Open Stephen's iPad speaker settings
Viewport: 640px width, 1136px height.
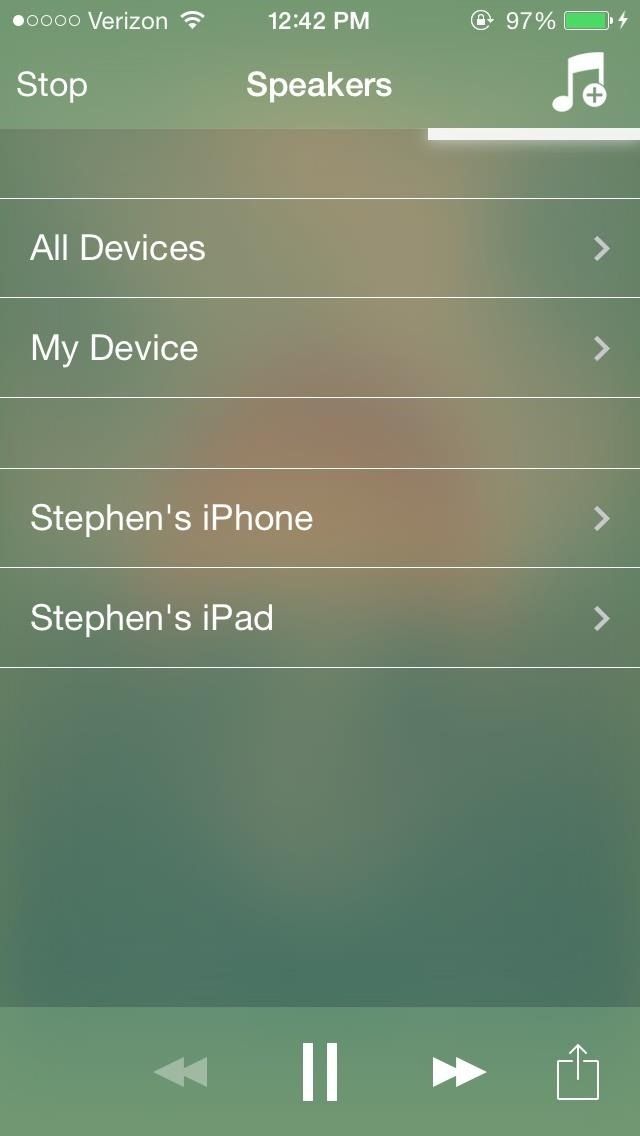pyautogui.click(x=320, y=618)
